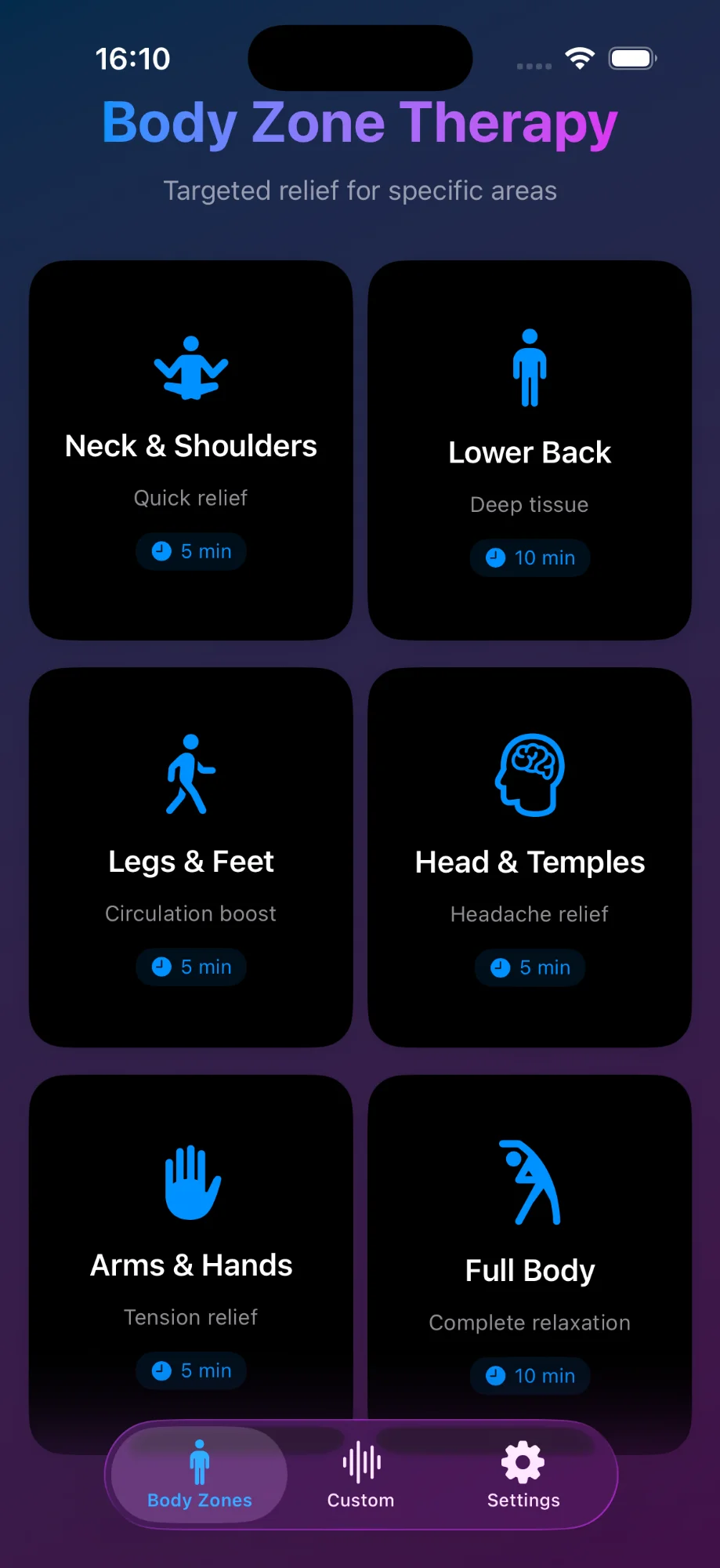Select the person icon on the Body Zones tab
Image resolution: width=720 pixels, height=1568 pixels.
(200, 1460)
